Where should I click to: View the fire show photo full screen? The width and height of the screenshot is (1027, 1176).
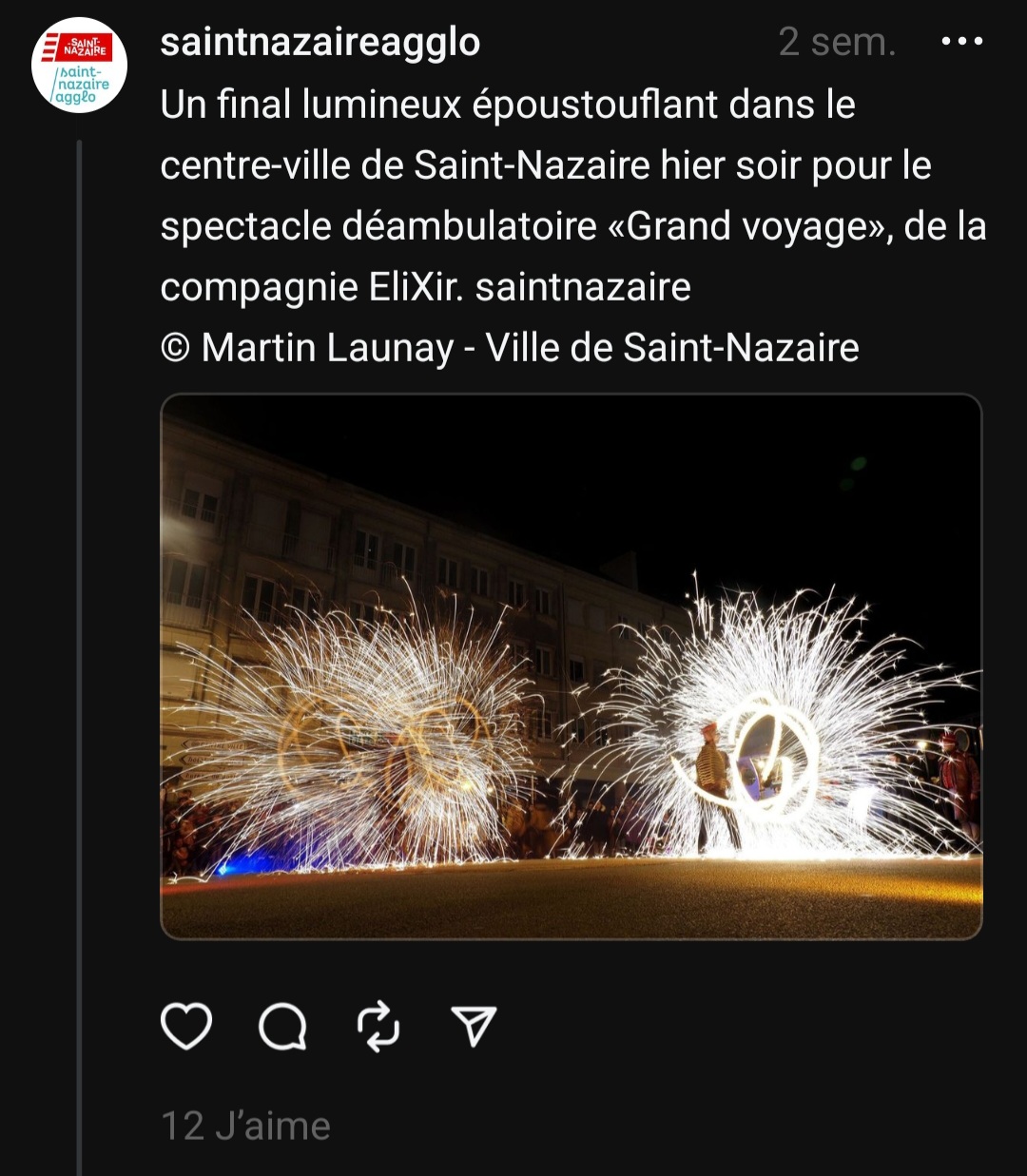[571, 666]
